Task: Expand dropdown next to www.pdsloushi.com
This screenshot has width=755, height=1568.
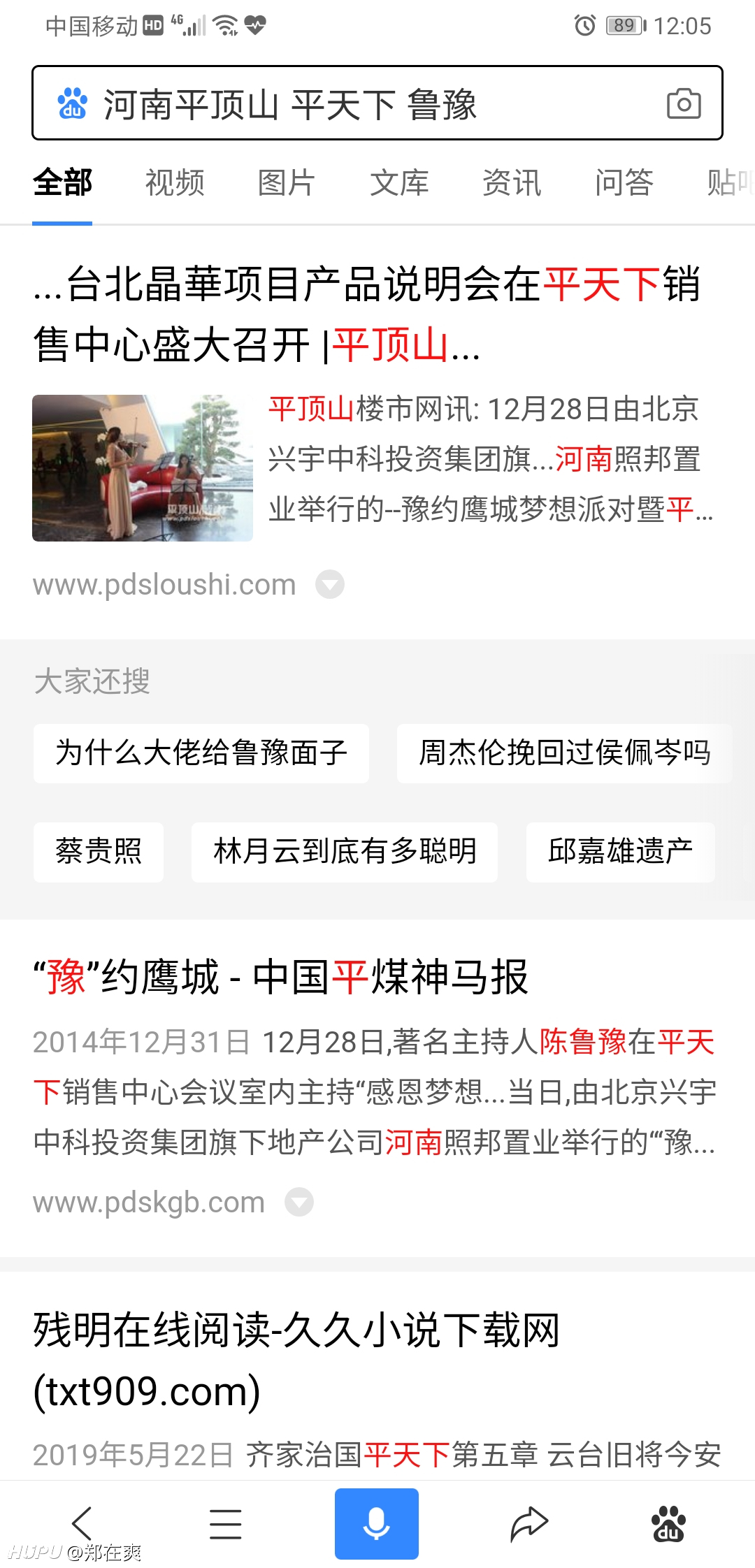Action: pyautogui.click(x=330, y=584)
